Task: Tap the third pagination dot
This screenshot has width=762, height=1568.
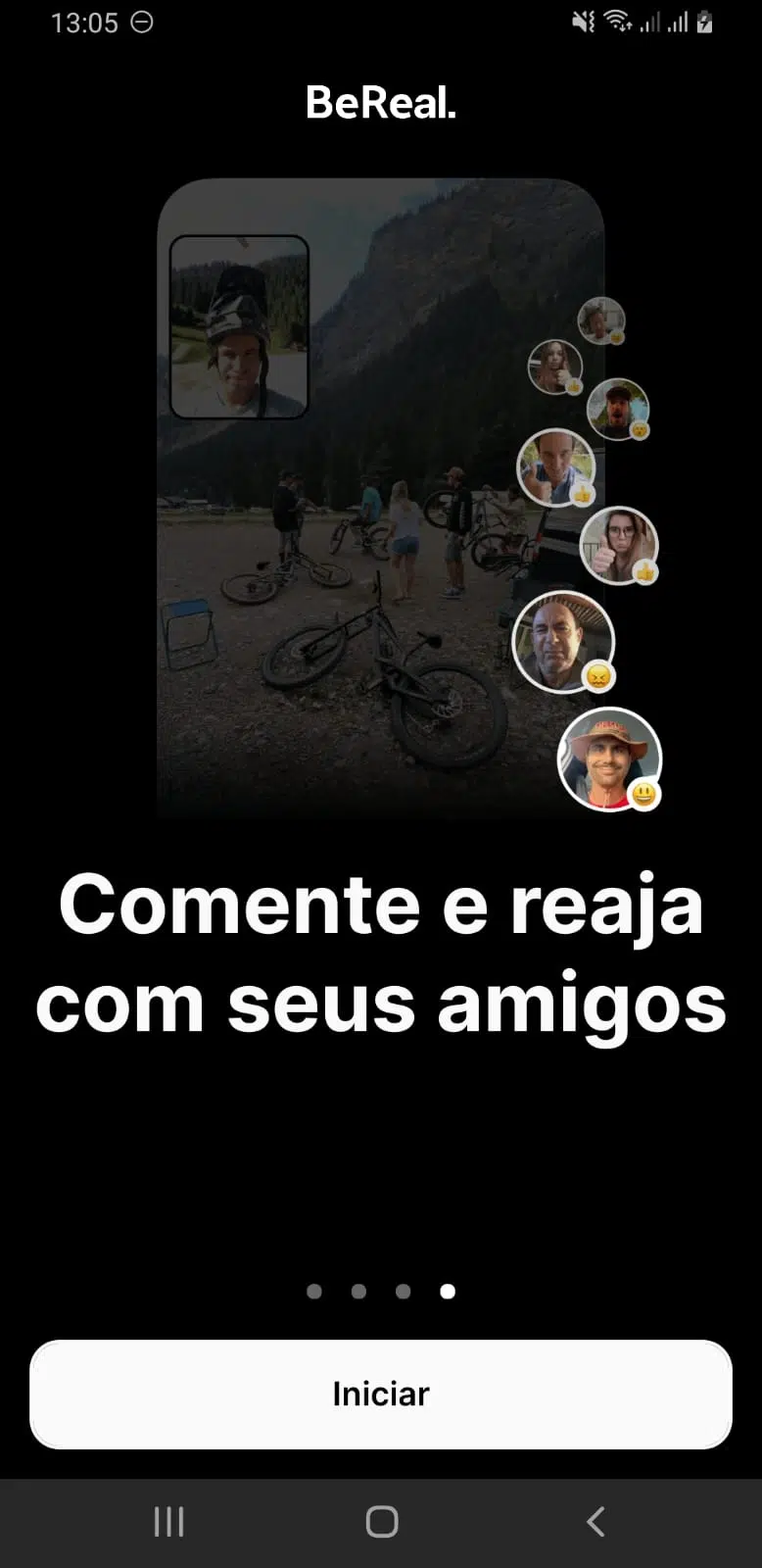Action: (403, 1291)
